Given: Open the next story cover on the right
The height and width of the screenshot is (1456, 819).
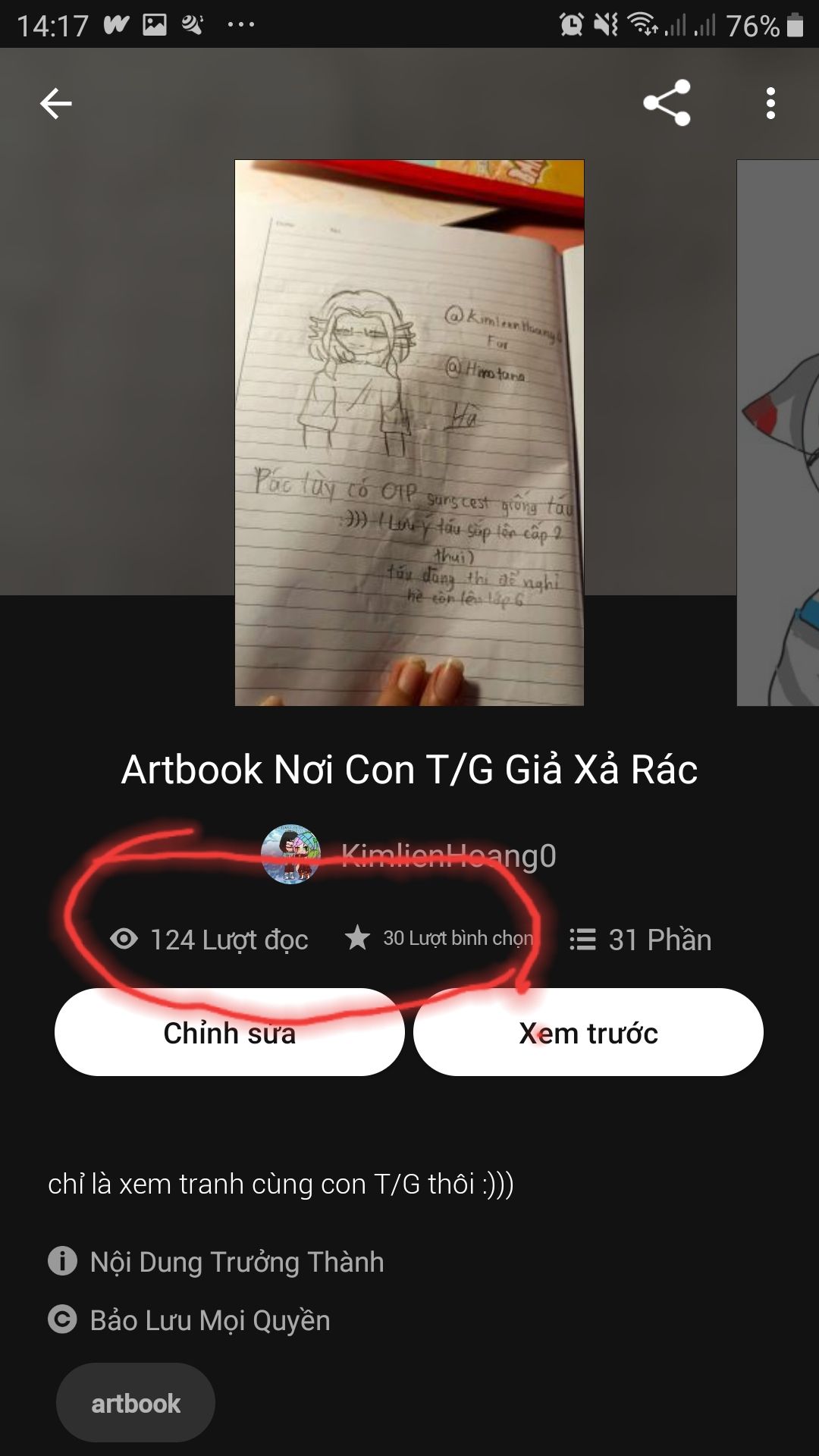Looking at the screenshot, I should [778, 432].
